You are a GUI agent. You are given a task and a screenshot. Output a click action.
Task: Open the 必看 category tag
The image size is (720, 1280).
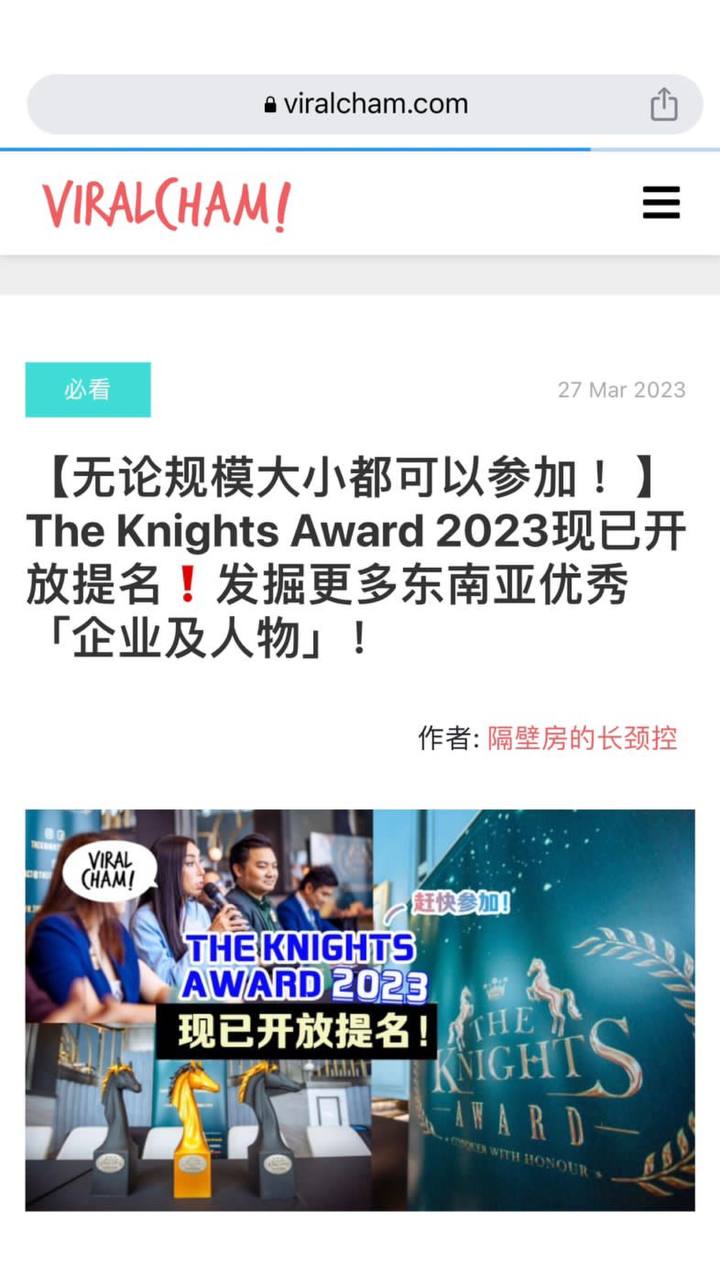[x=88, y=390]
